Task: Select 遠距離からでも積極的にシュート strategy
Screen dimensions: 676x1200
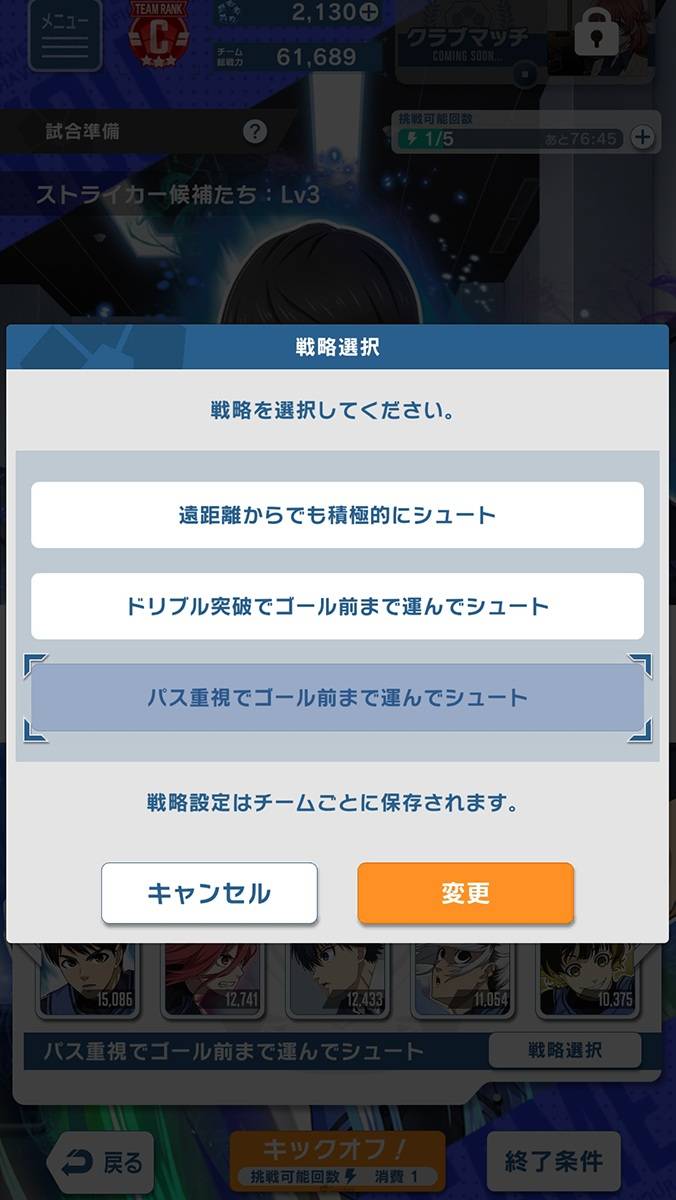Action: [x=337, y=515]
